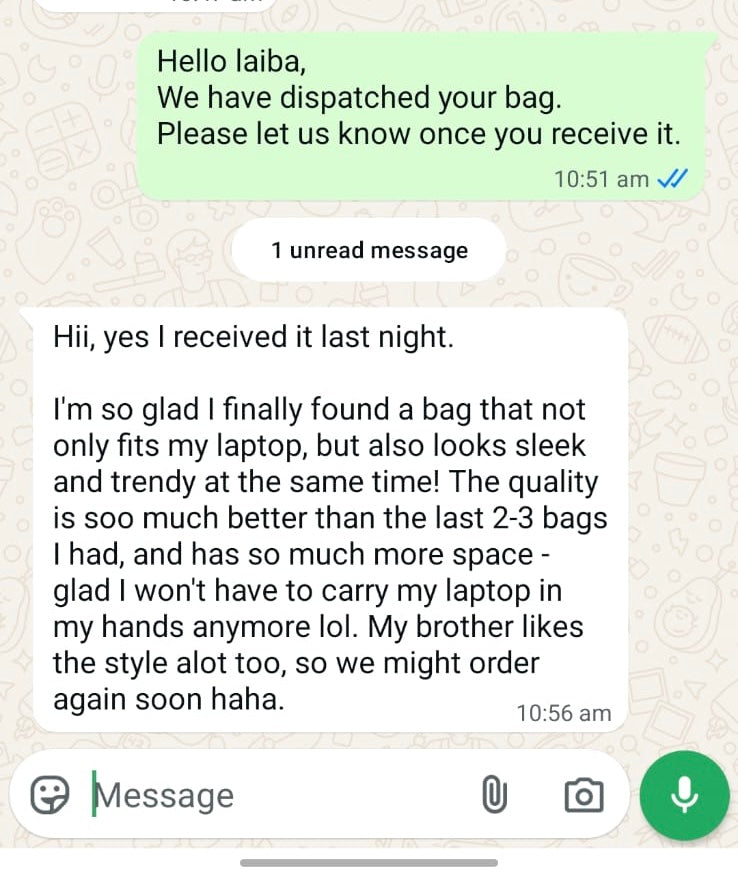Open the emoji and sticker picker
The width and height of the screenshot is (738, 875).
[x=51, y=796]
